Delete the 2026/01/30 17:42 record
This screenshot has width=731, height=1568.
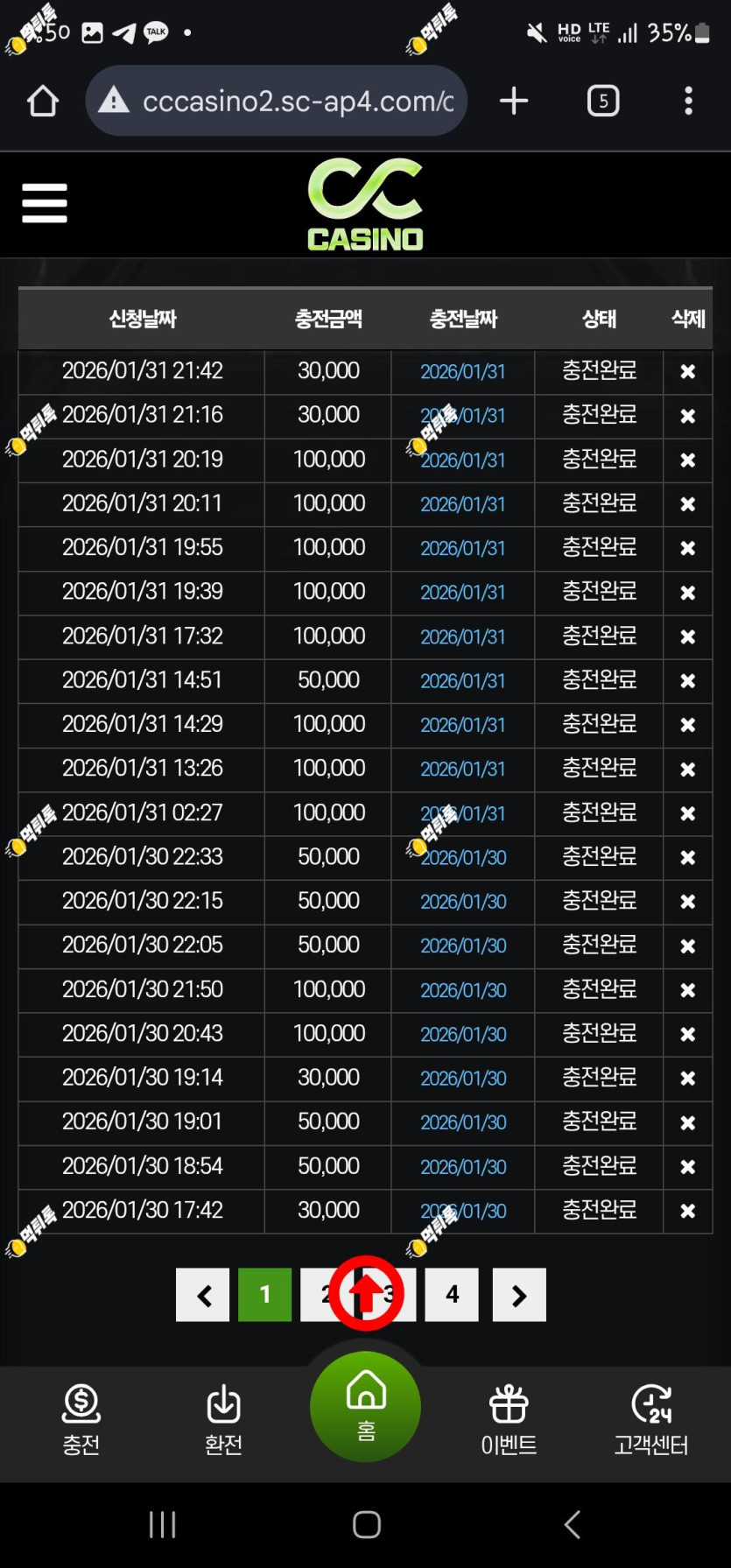click(688, 1211)
